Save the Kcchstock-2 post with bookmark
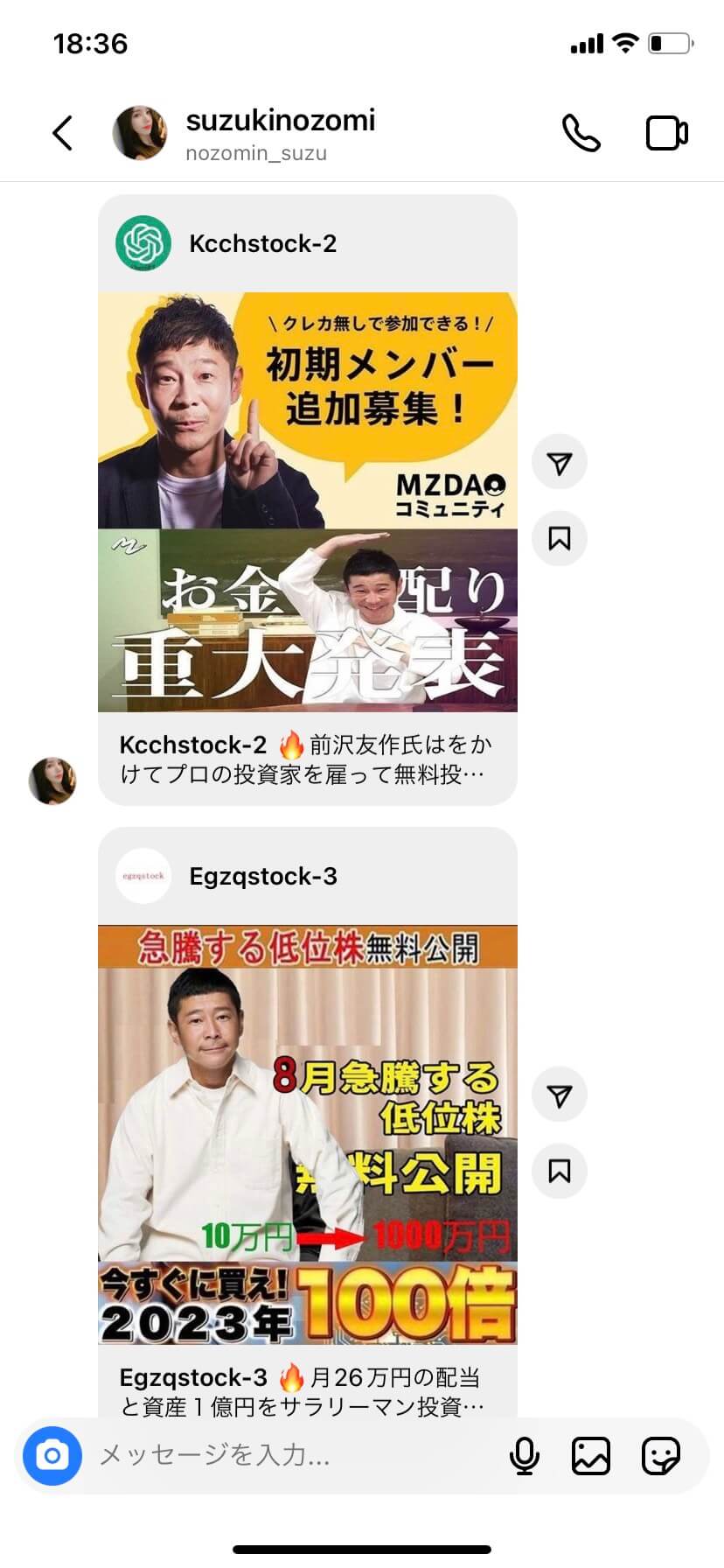The height and width of the screenshot is (1568, 724). [560, 538]
